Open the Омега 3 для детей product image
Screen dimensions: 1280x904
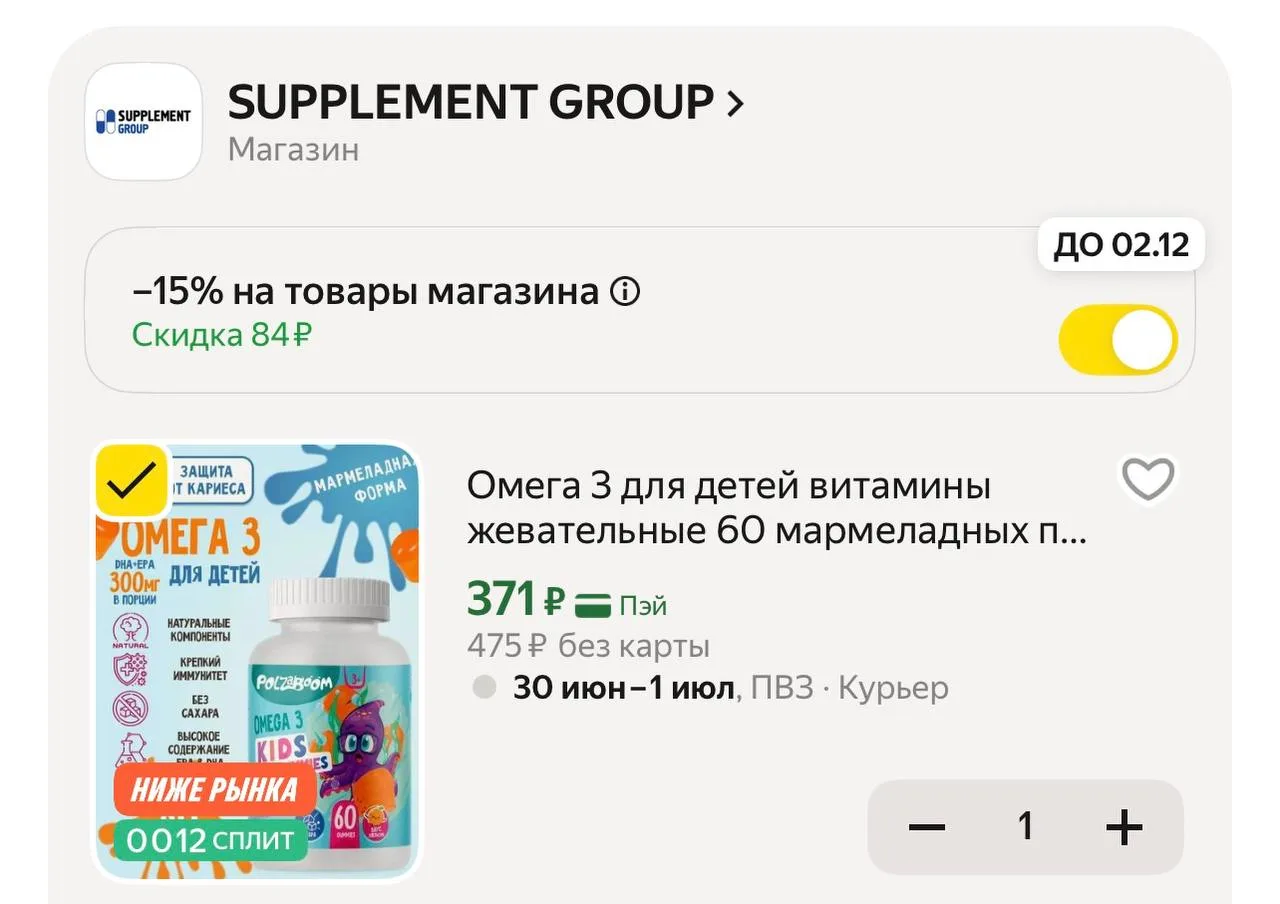click(256, 662)
